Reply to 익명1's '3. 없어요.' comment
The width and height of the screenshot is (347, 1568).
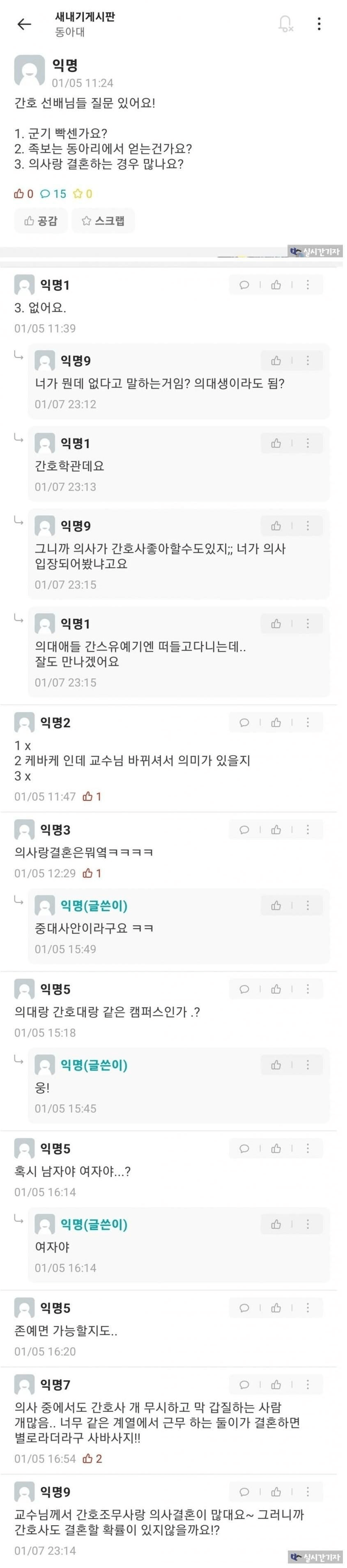coord(244,285)
